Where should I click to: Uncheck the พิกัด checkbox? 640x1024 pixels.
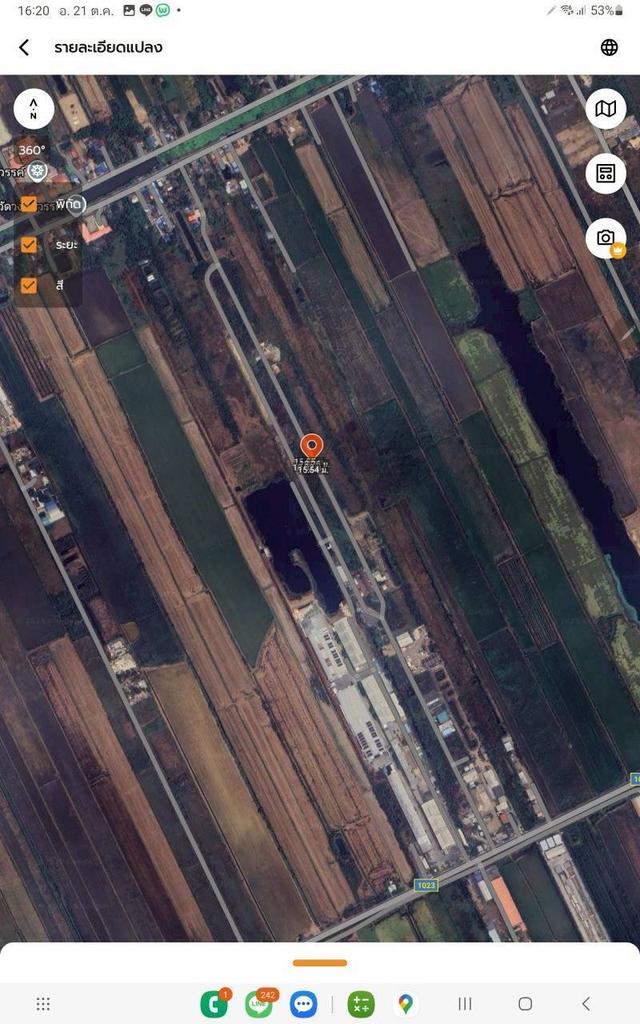coord(29,204)
